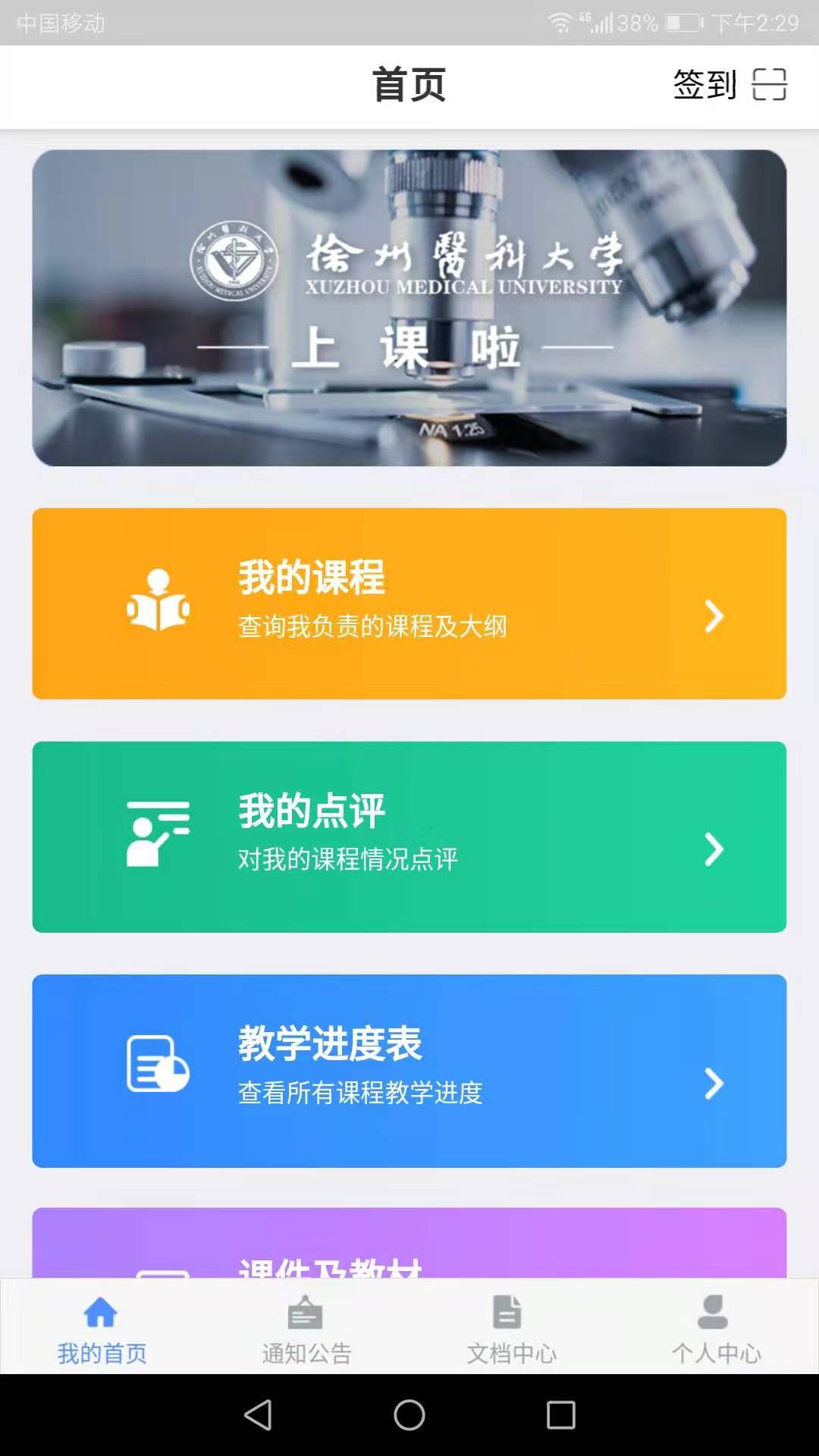Switch to the 文档中心 tab
The image size is (819, 1456).
511,1327
